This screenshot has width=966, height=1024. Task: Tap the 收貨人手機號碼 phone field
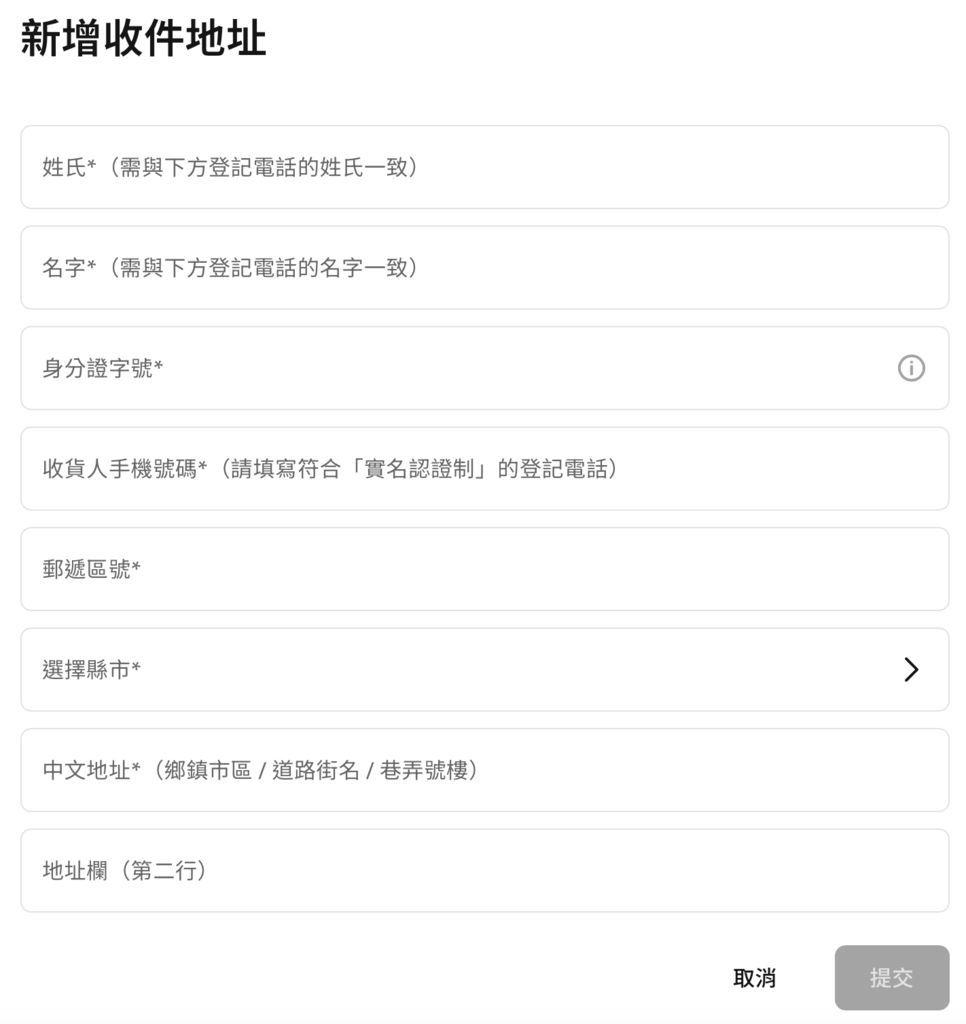484,468
